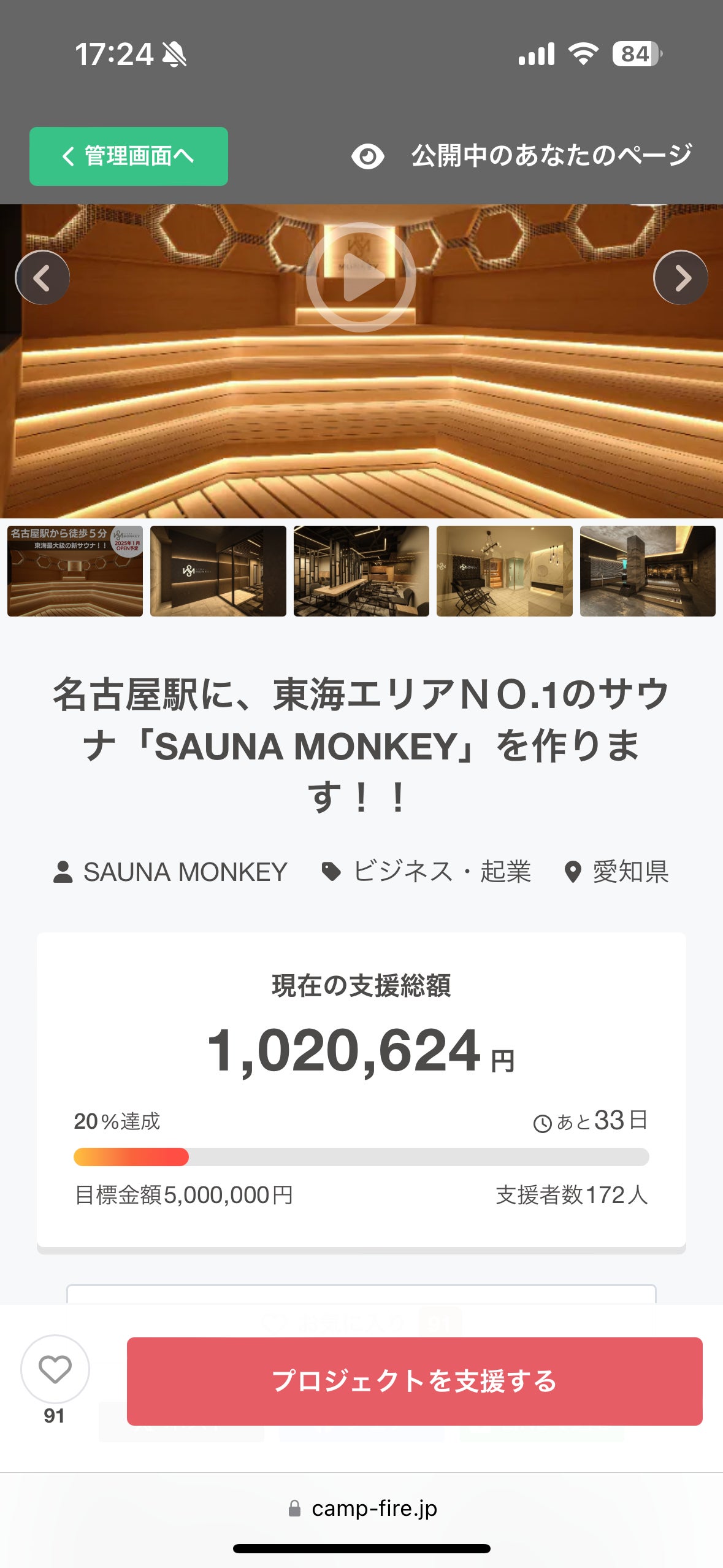The image size is (723, 1568).
Task: Like this project with the heart
Action: 55,1369
